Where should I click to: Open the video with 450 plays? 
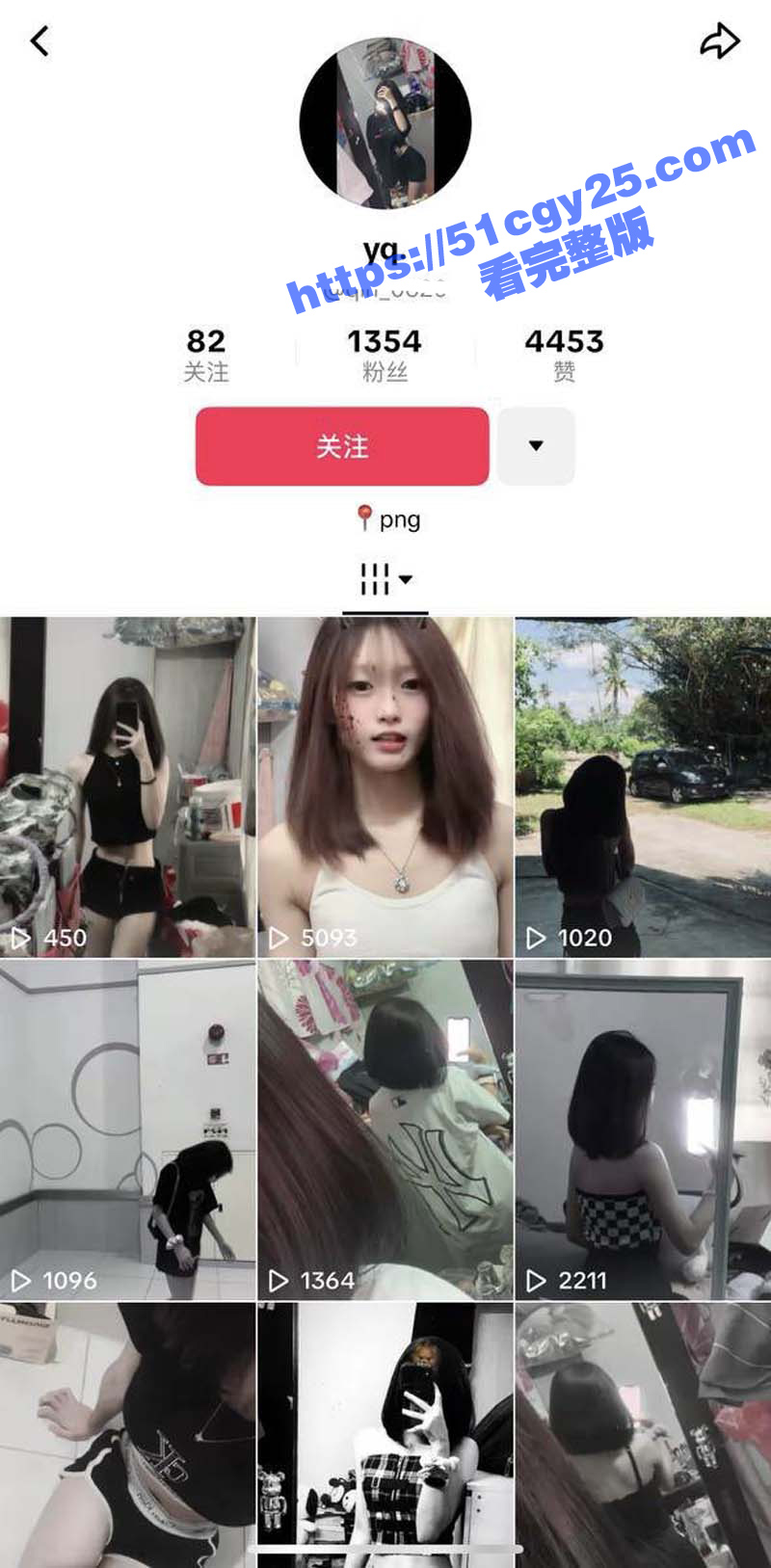click(x=127, y=786)
